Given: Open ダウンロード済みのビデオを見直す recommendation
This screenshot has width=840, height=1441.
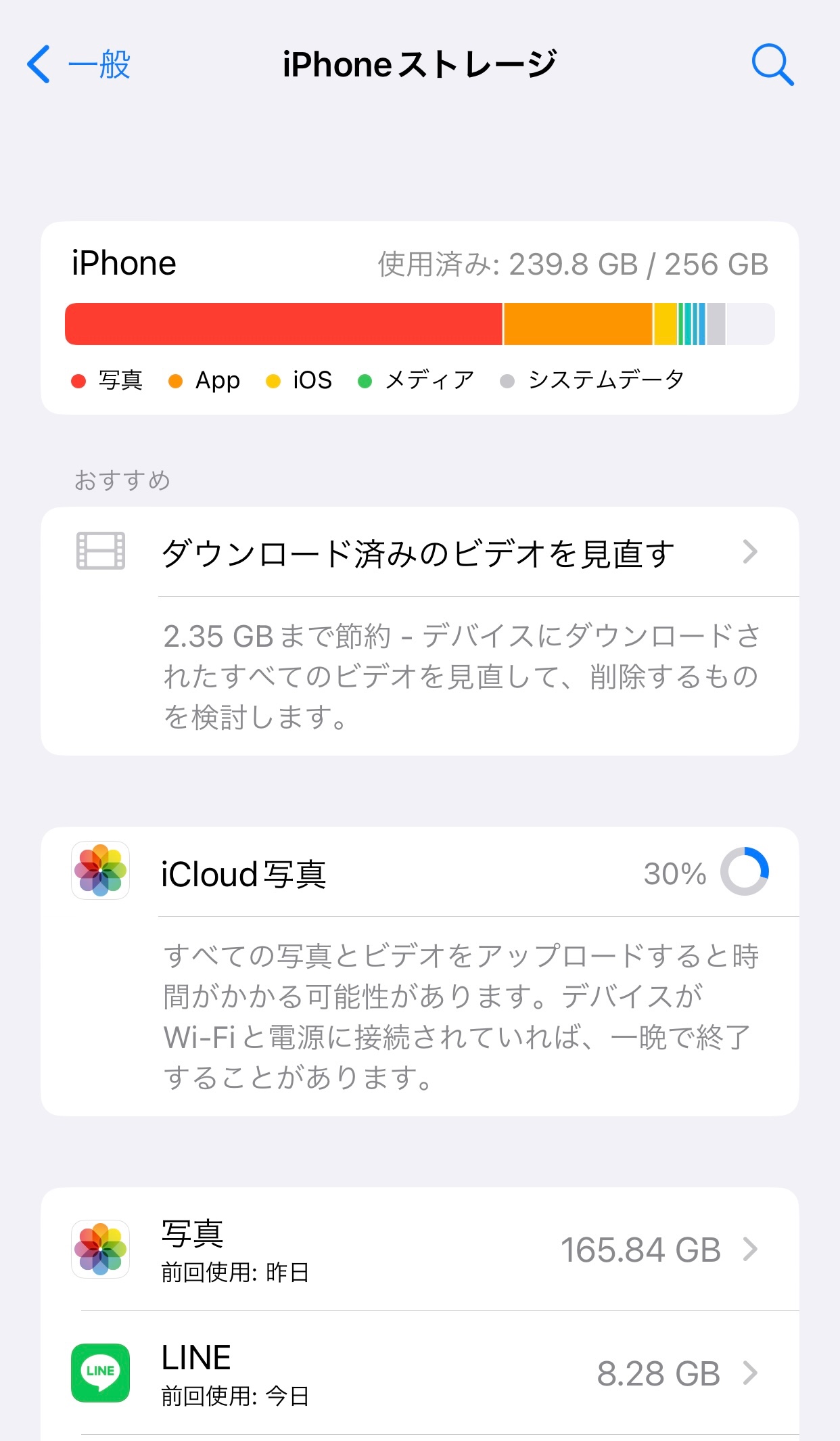Looking at the screenshot, I should tap(419, 553).
